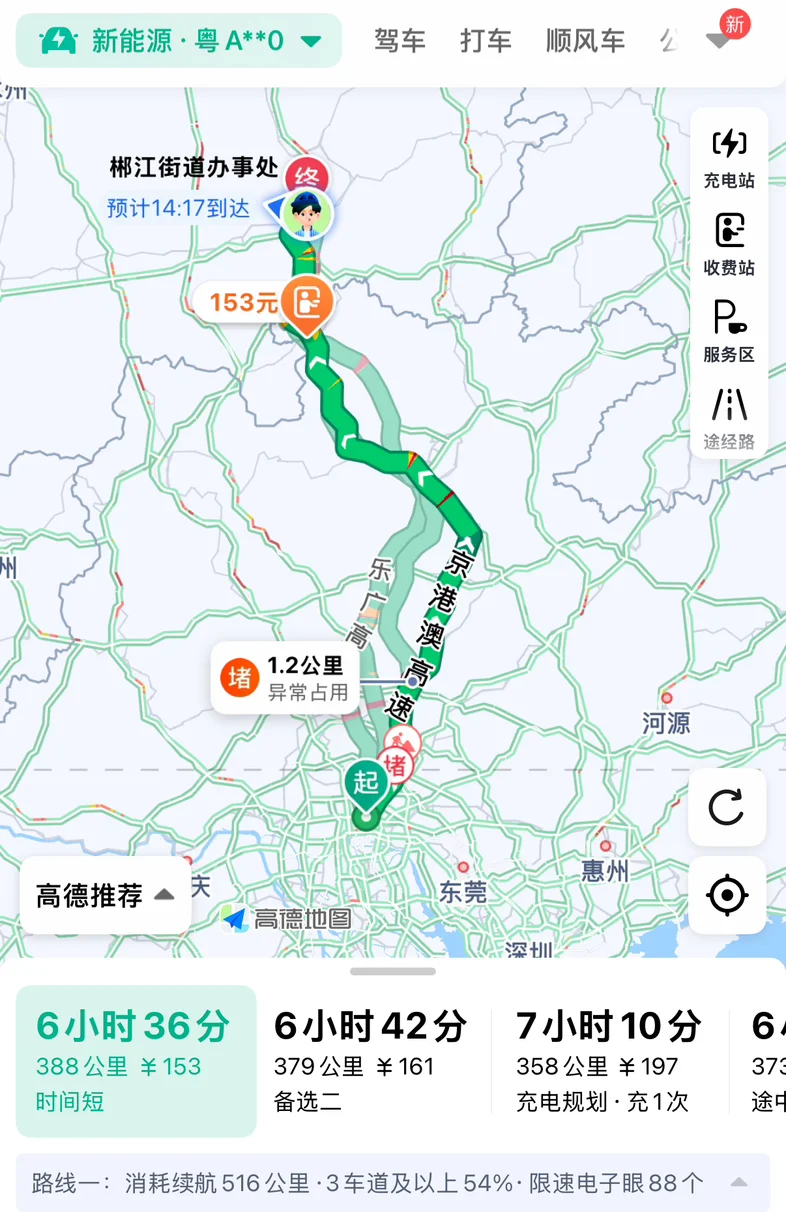Screen dimensions: 786x1212
Task: Switch to the 打车 tab
Action: (486, 41)
